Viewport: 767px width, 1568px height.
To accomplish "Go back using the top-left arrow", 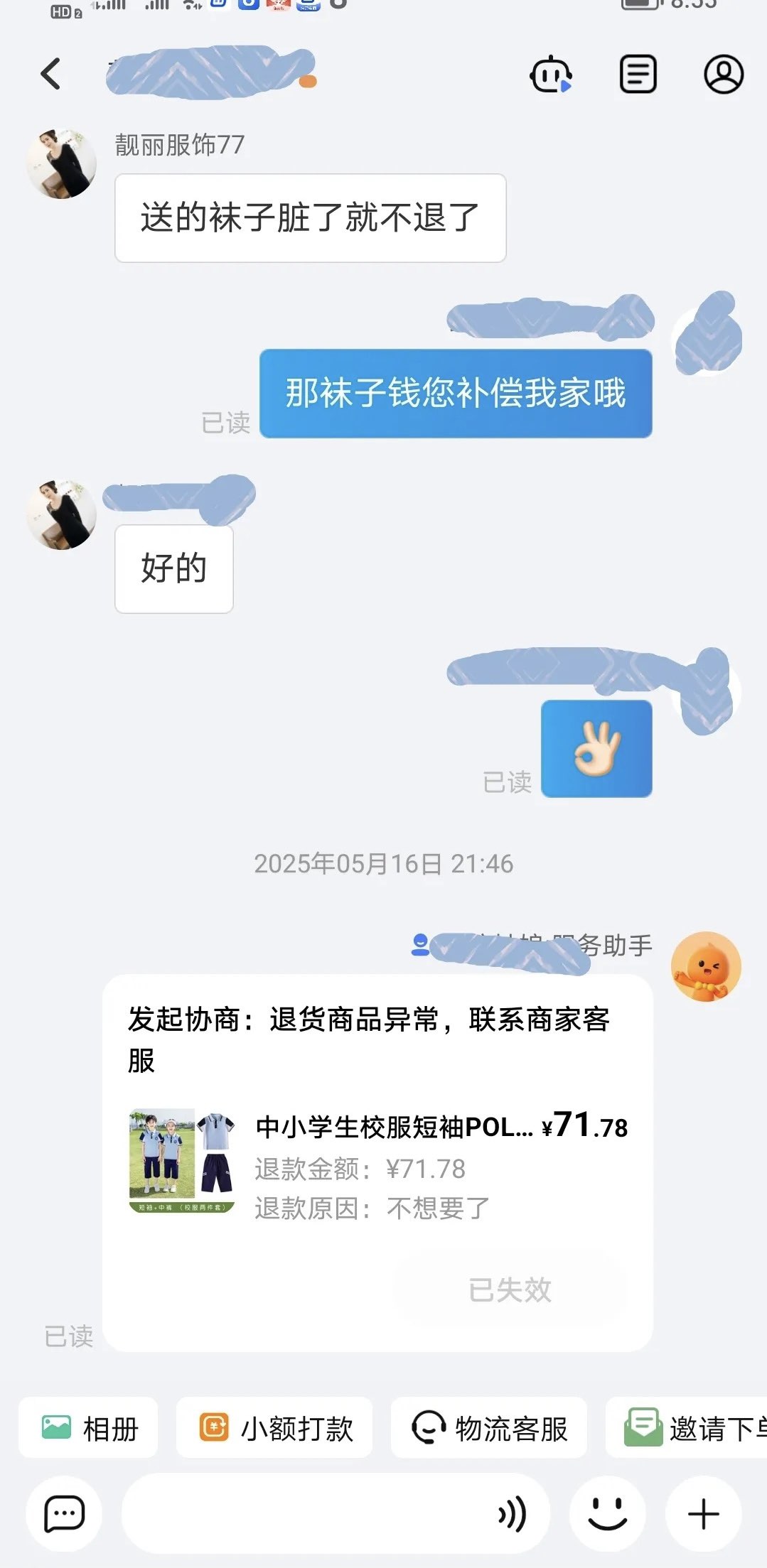I will pos(50,74).
